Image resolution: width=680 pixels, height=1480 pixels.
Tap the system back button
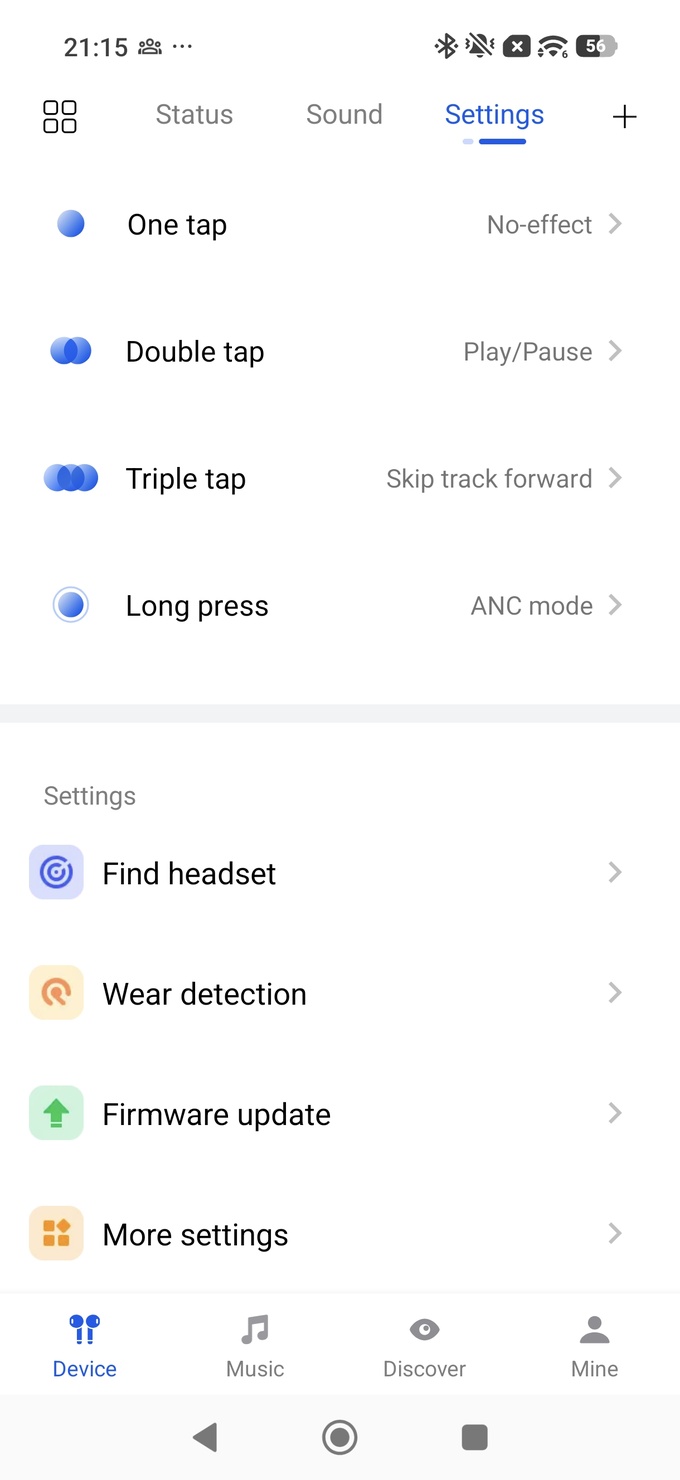(x=205, y=1438)
